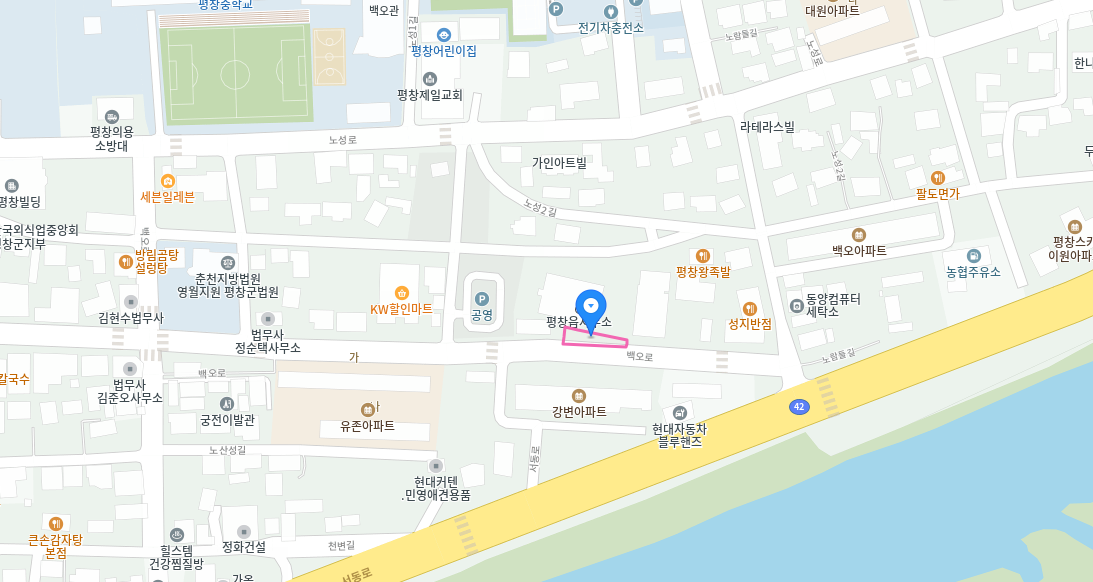This screenshot has height=582, width=1093.
Task: Tap the blue location pin marker
Action: (591, 305)
